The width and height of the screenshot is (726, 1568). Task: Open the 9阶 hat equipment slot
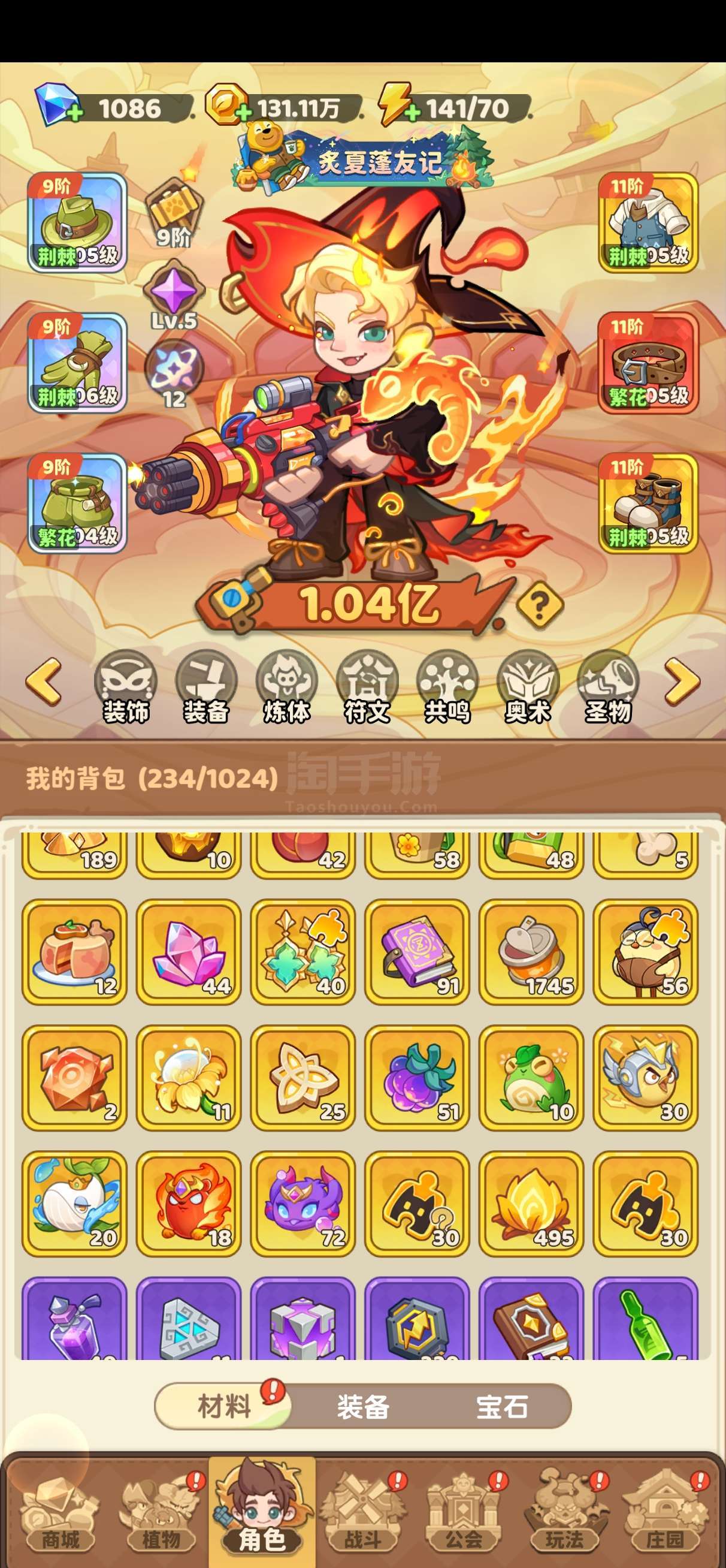pyautogui.click(x=77, y=222)
